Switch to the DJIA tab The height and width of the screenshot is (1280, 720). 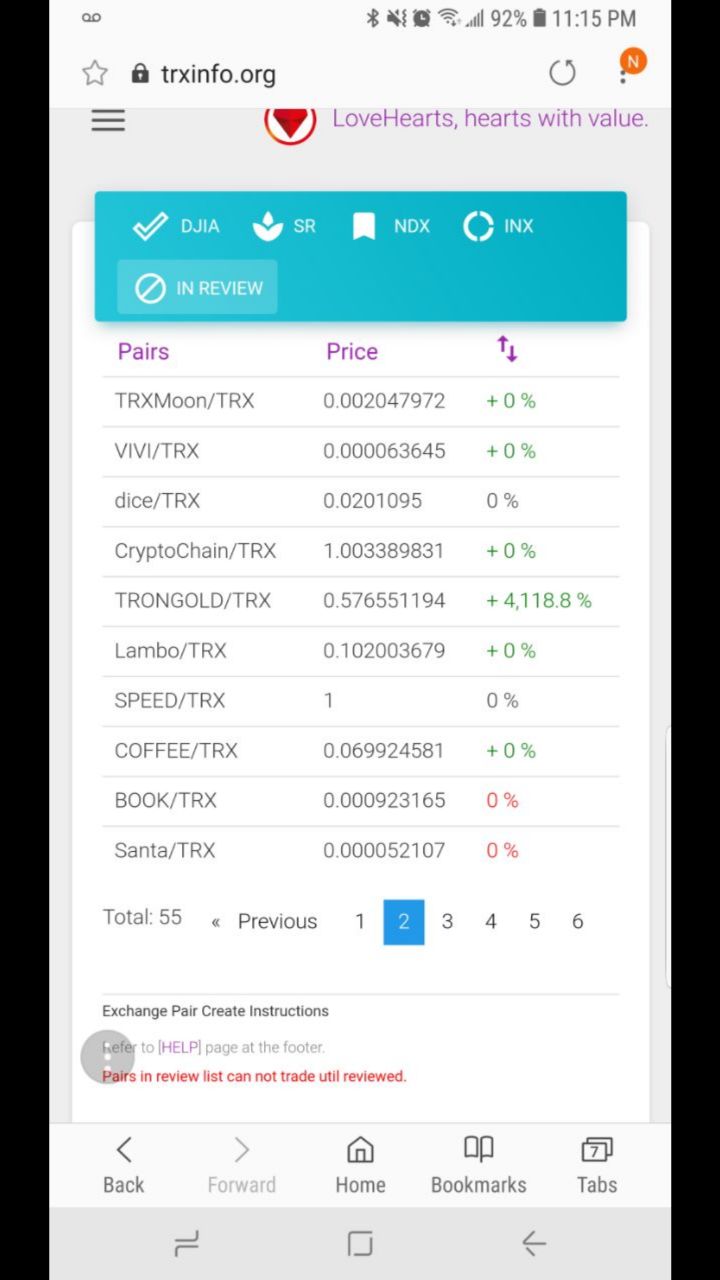(176, 226)
